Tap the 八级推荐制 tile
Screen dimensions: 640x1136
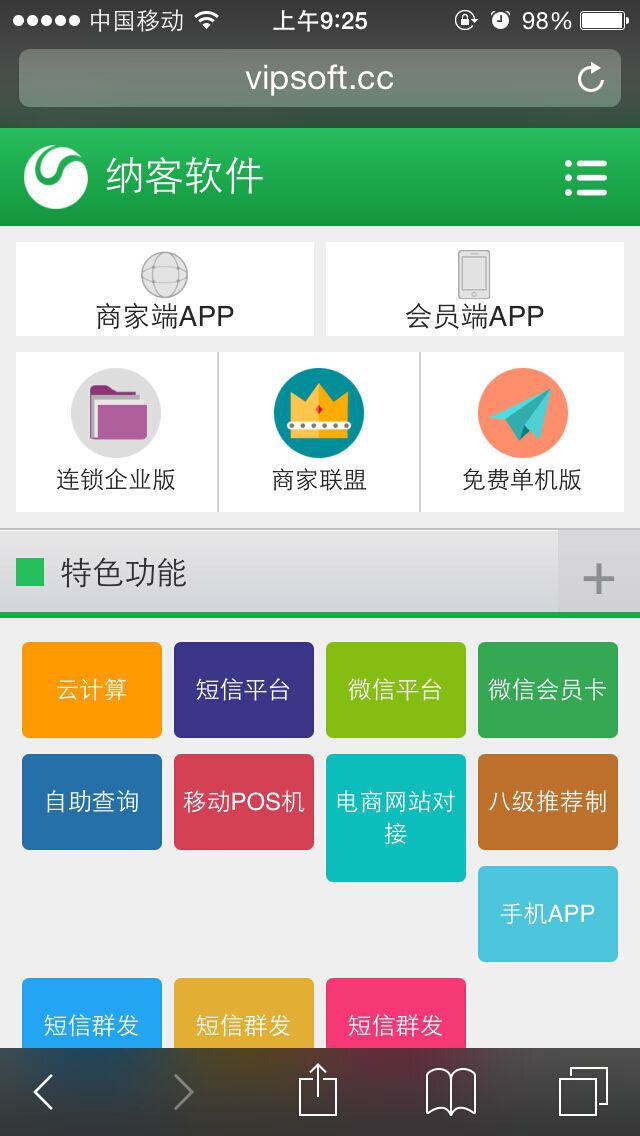pyautogui.click(x=548, y=802)
